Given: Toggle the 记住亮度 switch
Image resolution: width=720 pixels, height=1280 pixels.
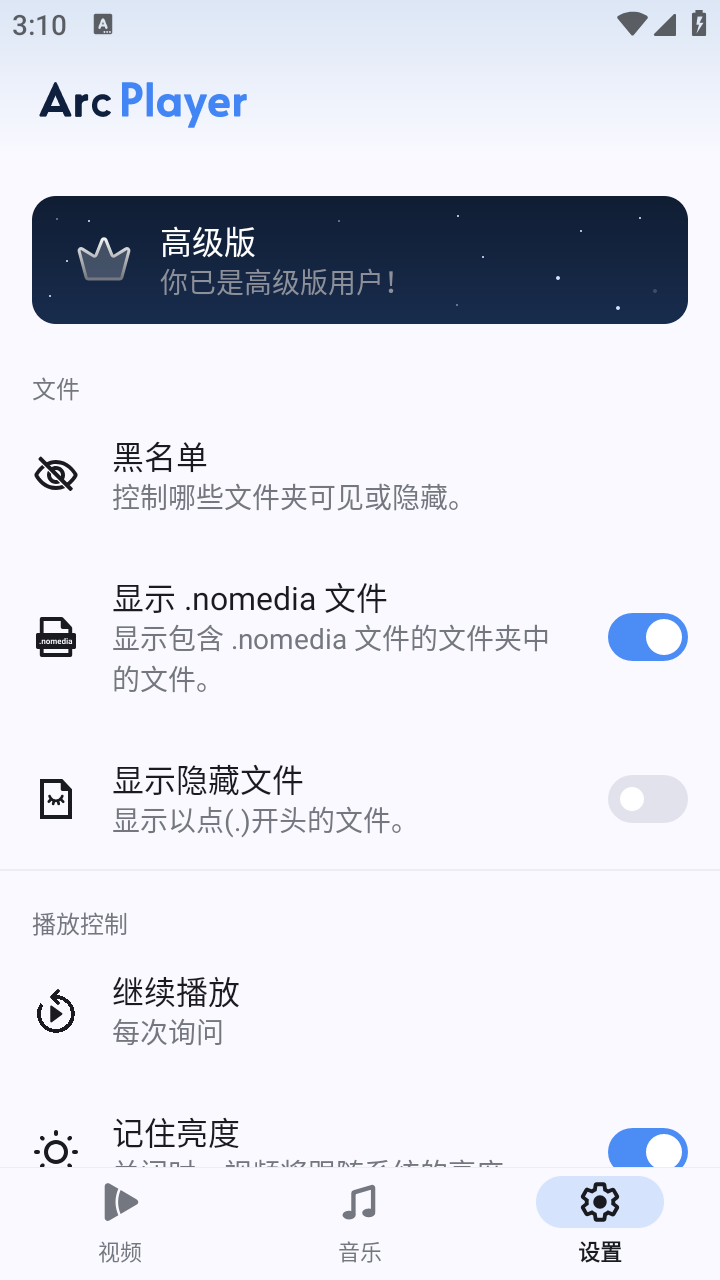Looking at the screenshot, I should point(647,1149).
